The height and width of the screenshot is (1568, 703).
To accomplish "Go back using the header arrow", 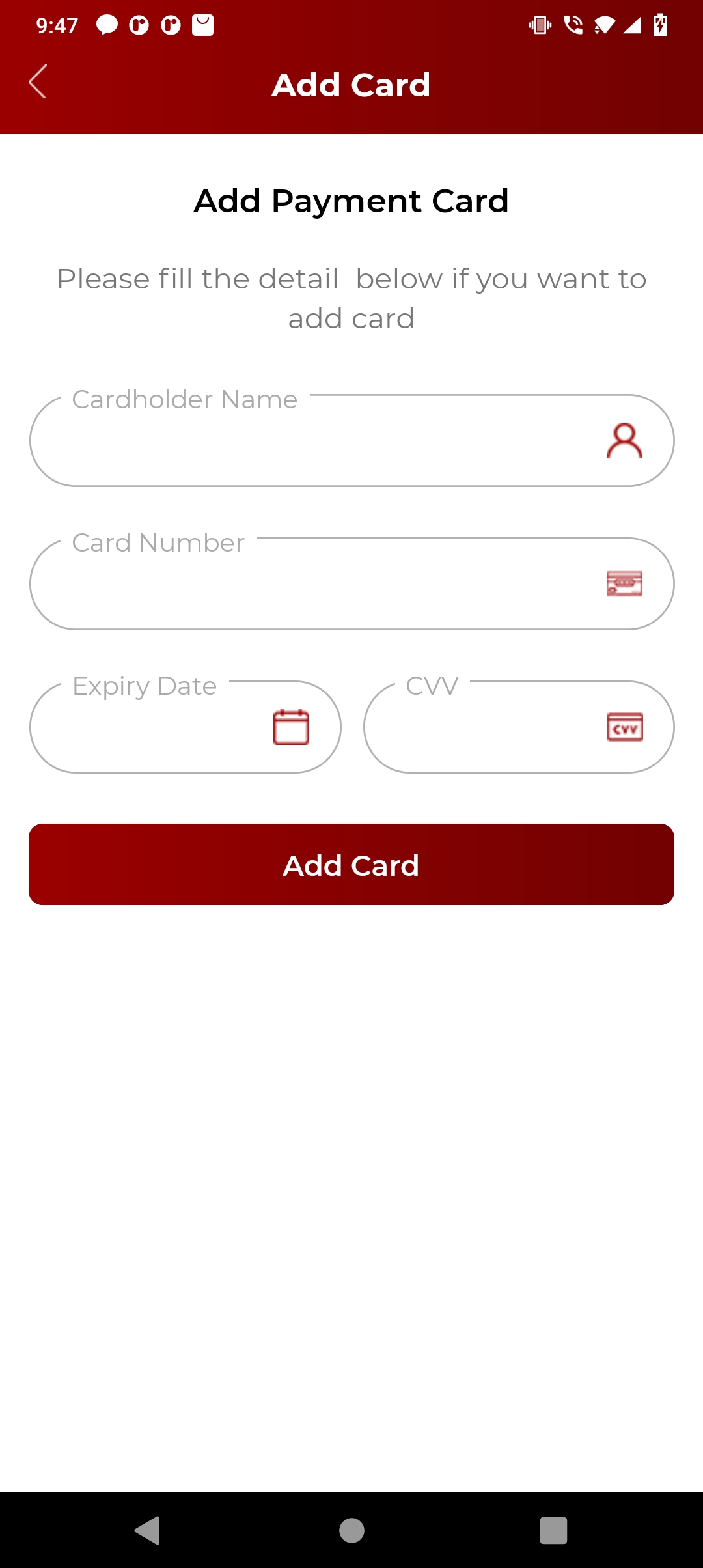I will tap(38, 82).
